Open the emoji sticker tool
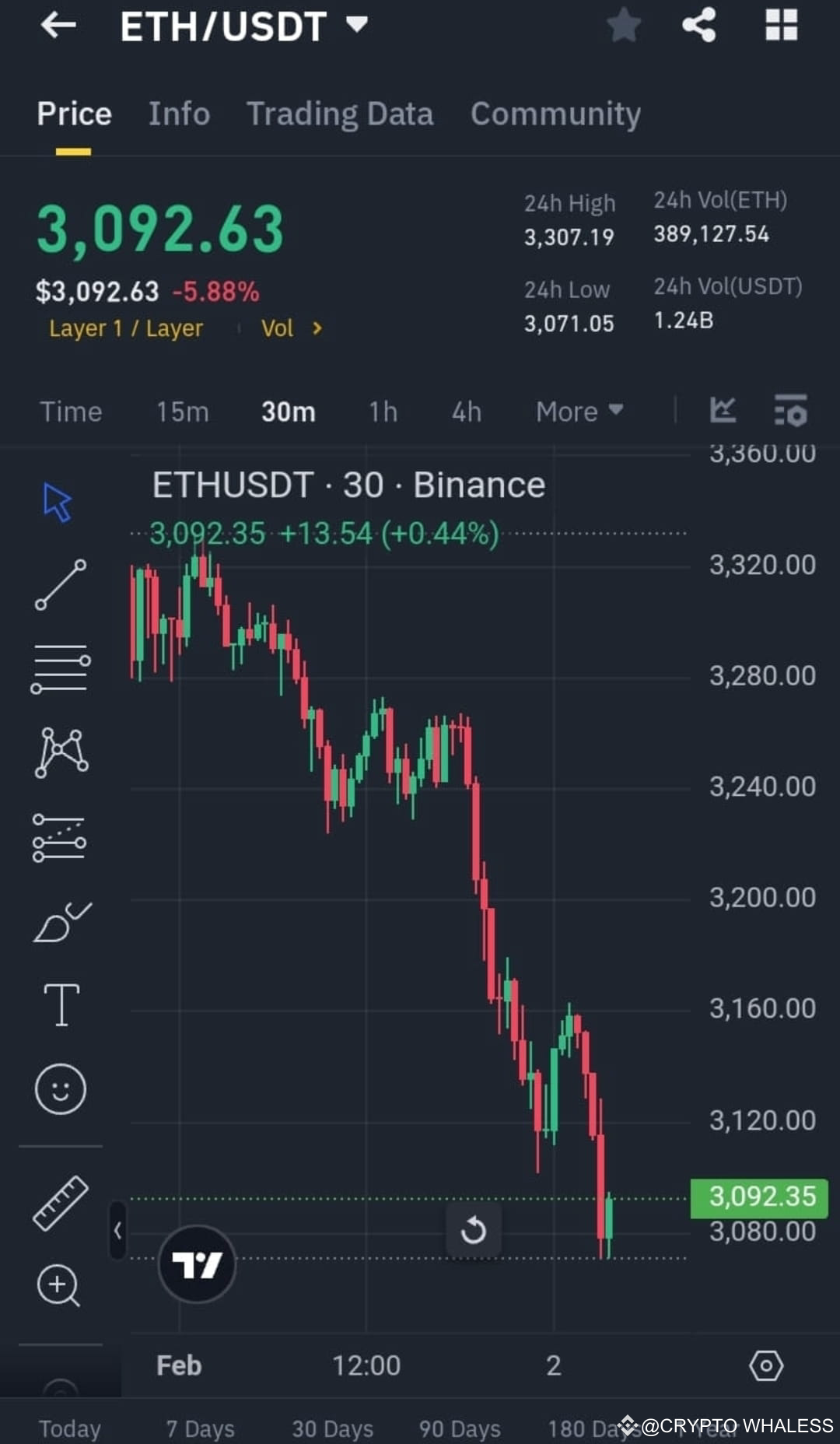The width and height of the screenshot is (840, 1444). click(61, 1089)
